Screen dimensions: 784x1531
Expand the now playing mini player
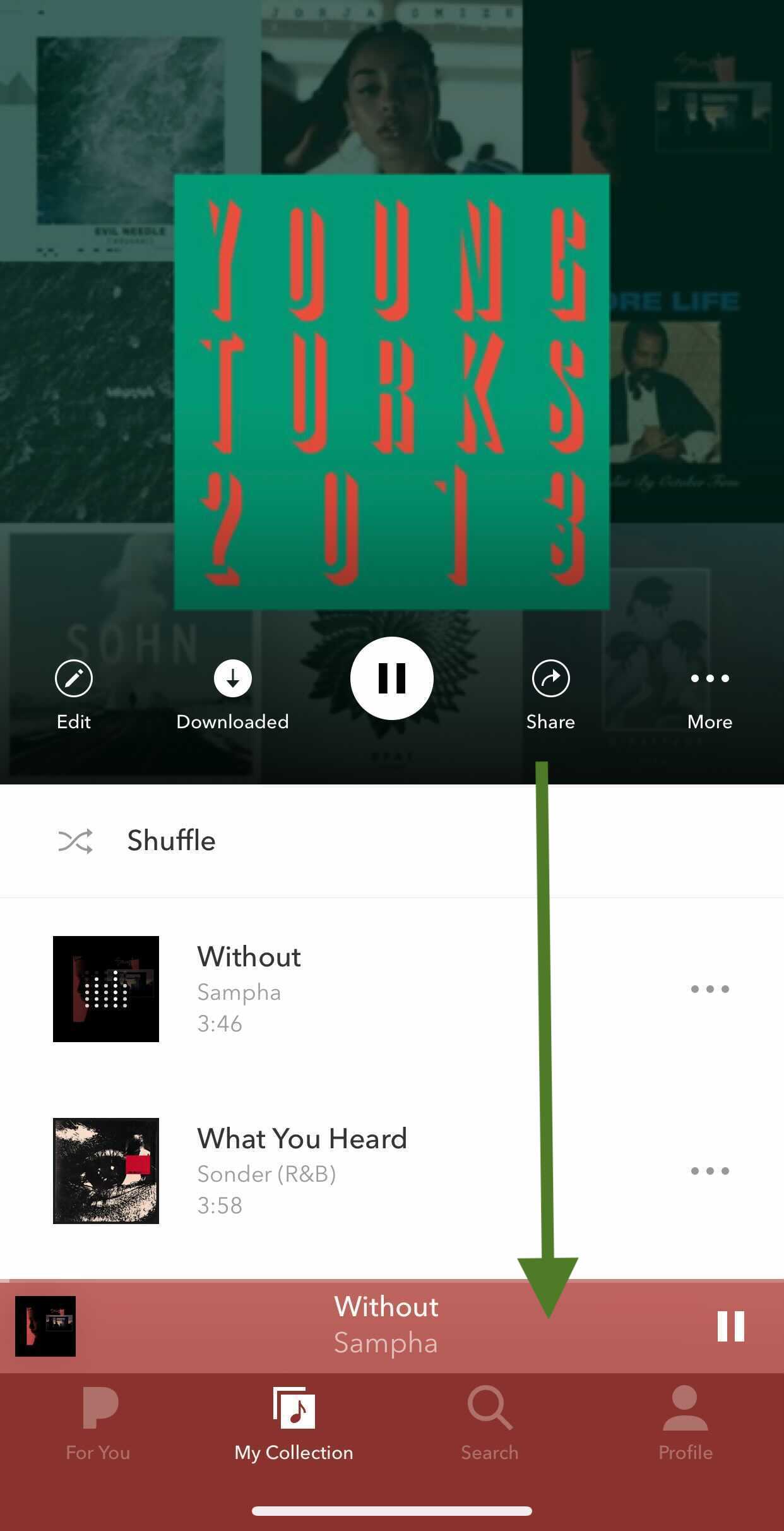pos(385,1326)
